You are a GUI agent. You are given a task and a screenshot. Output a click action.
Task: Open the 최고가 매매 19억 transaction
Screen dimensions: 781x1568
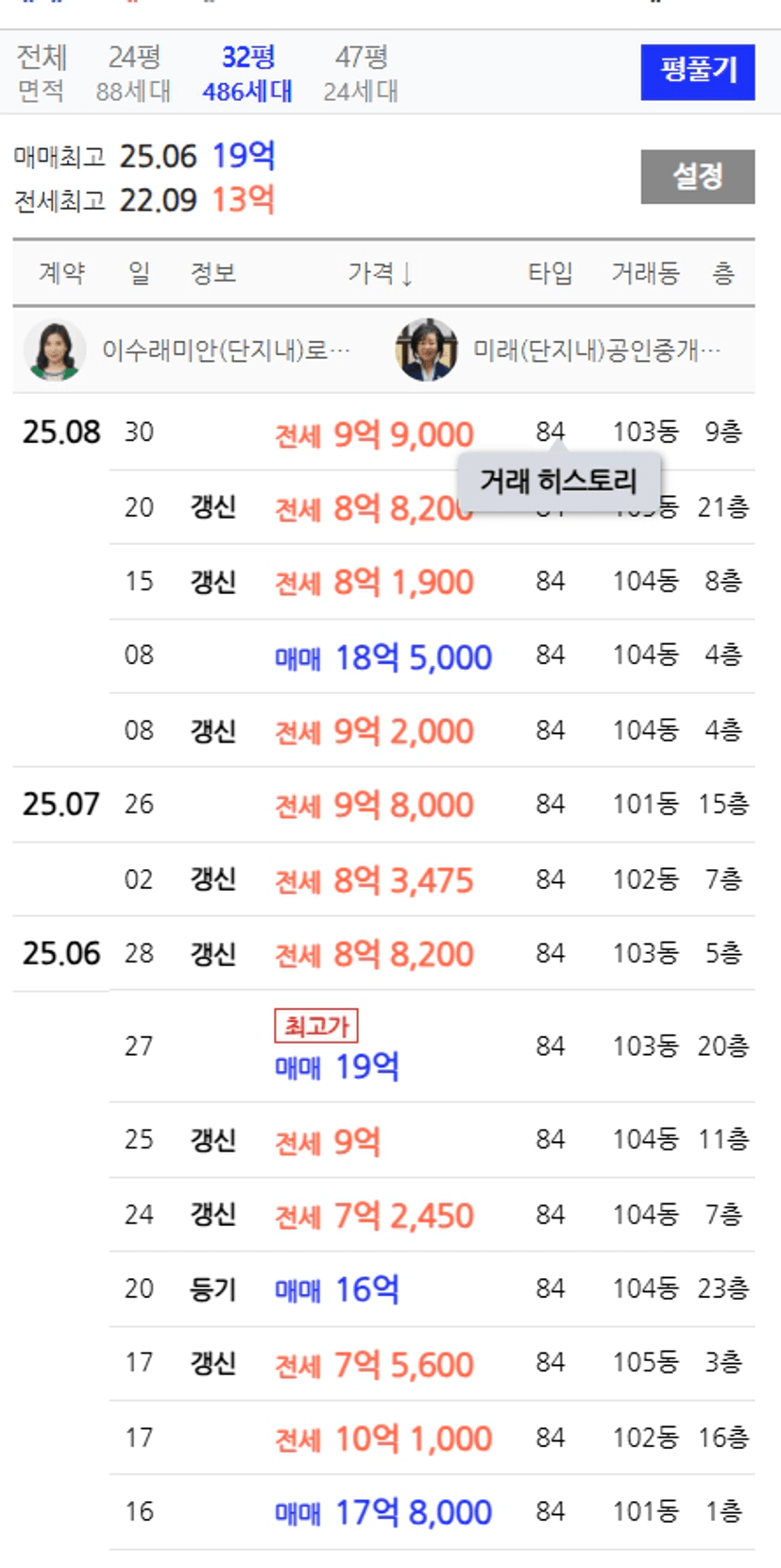point(432,1047)
